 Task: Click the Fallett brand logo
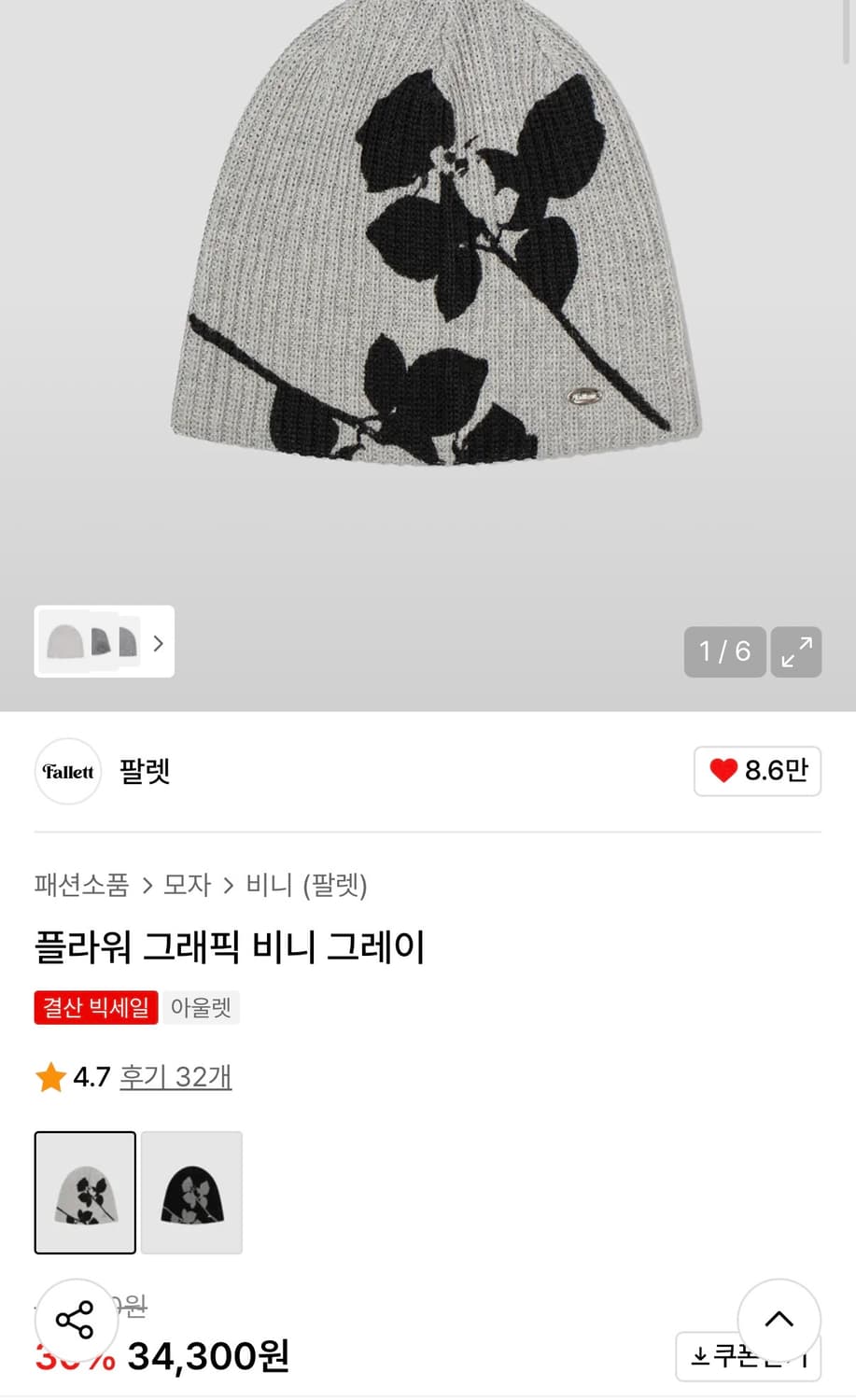click(67, 772)
